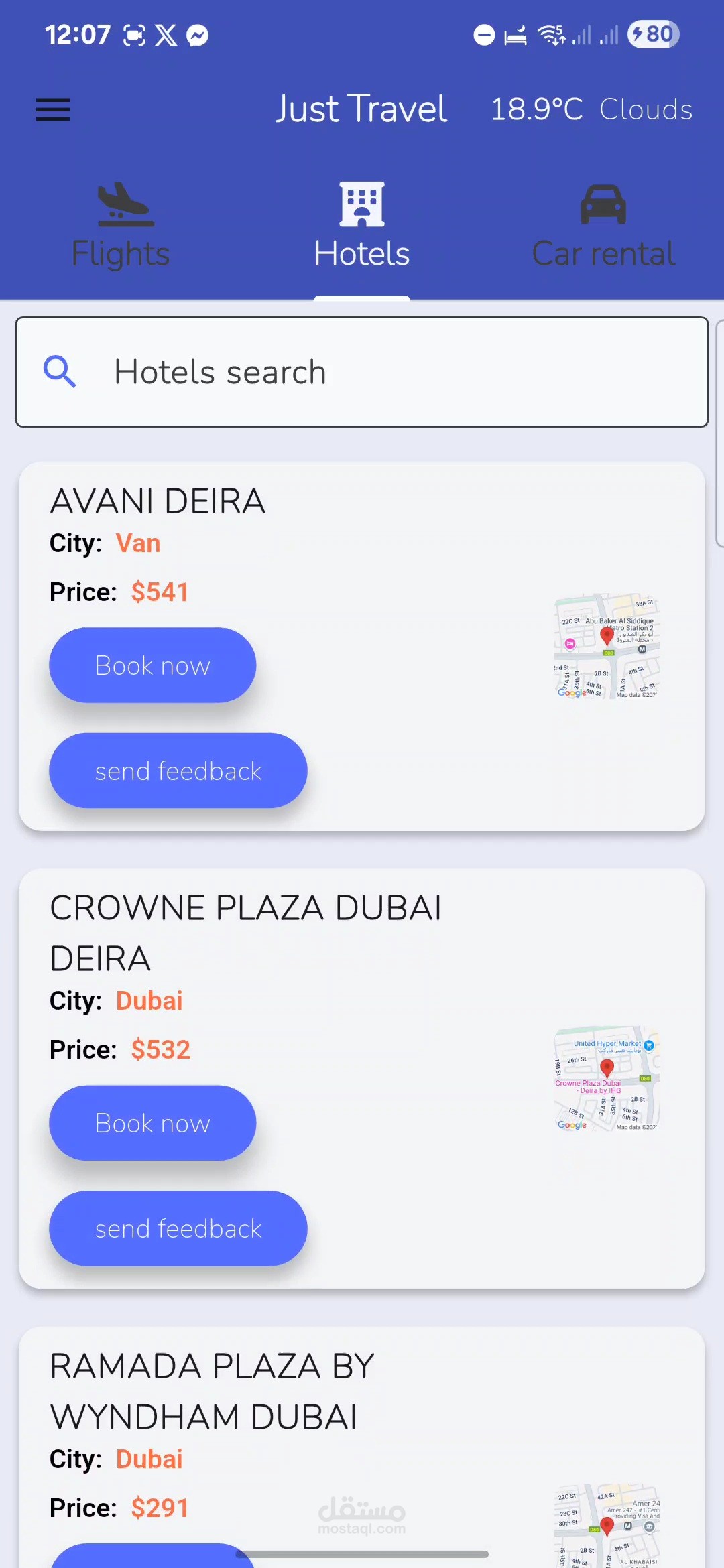Send feedback for Avani Deira
Viewport: 724px width, 1568px height.
(x=178, y=771)
